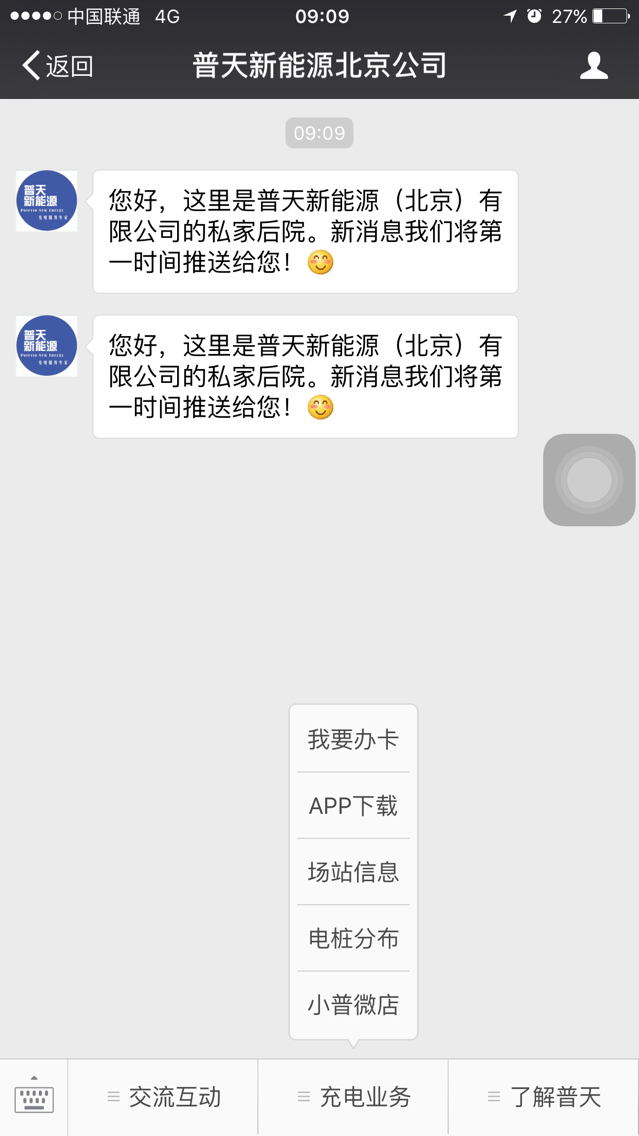Open the first message's 普天新能源 avatar
This screenshot has width=639, height=1136.
pyautogui.click(x=46, y=201)
